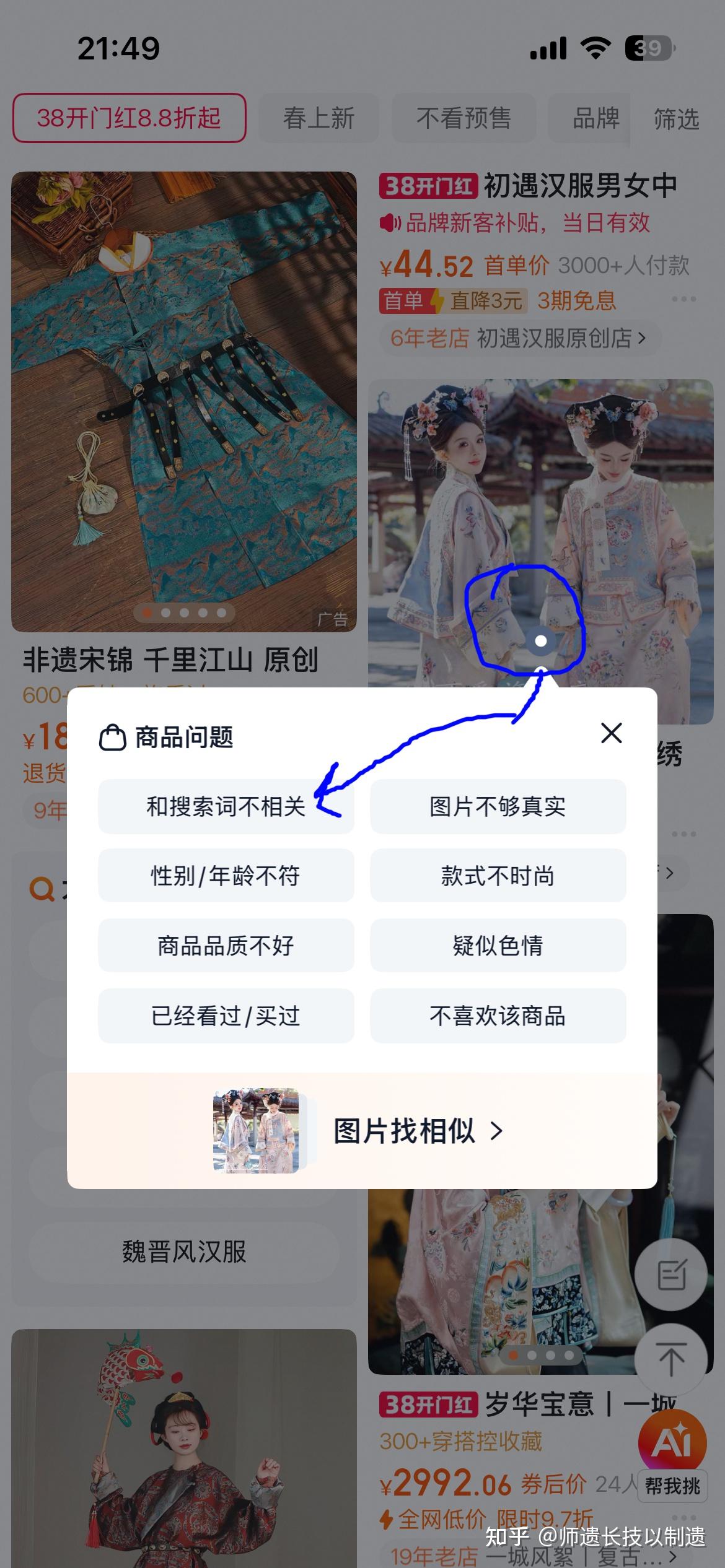The height and width of the screenshot is (1568, 725).
Task: Apply the 春上新 filter
Action: 319,118
